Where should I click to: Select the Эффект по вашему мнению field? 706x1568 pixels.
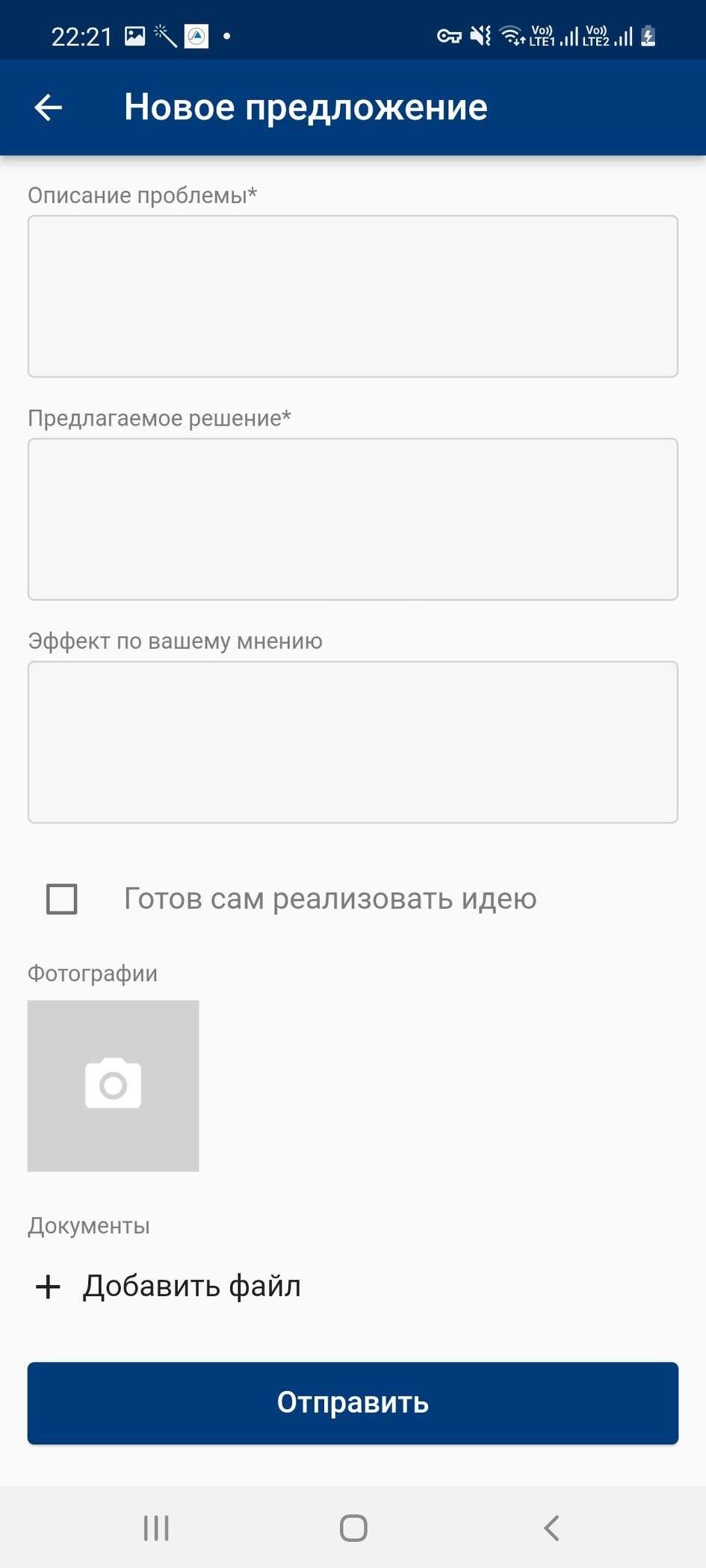coord(353,742)
